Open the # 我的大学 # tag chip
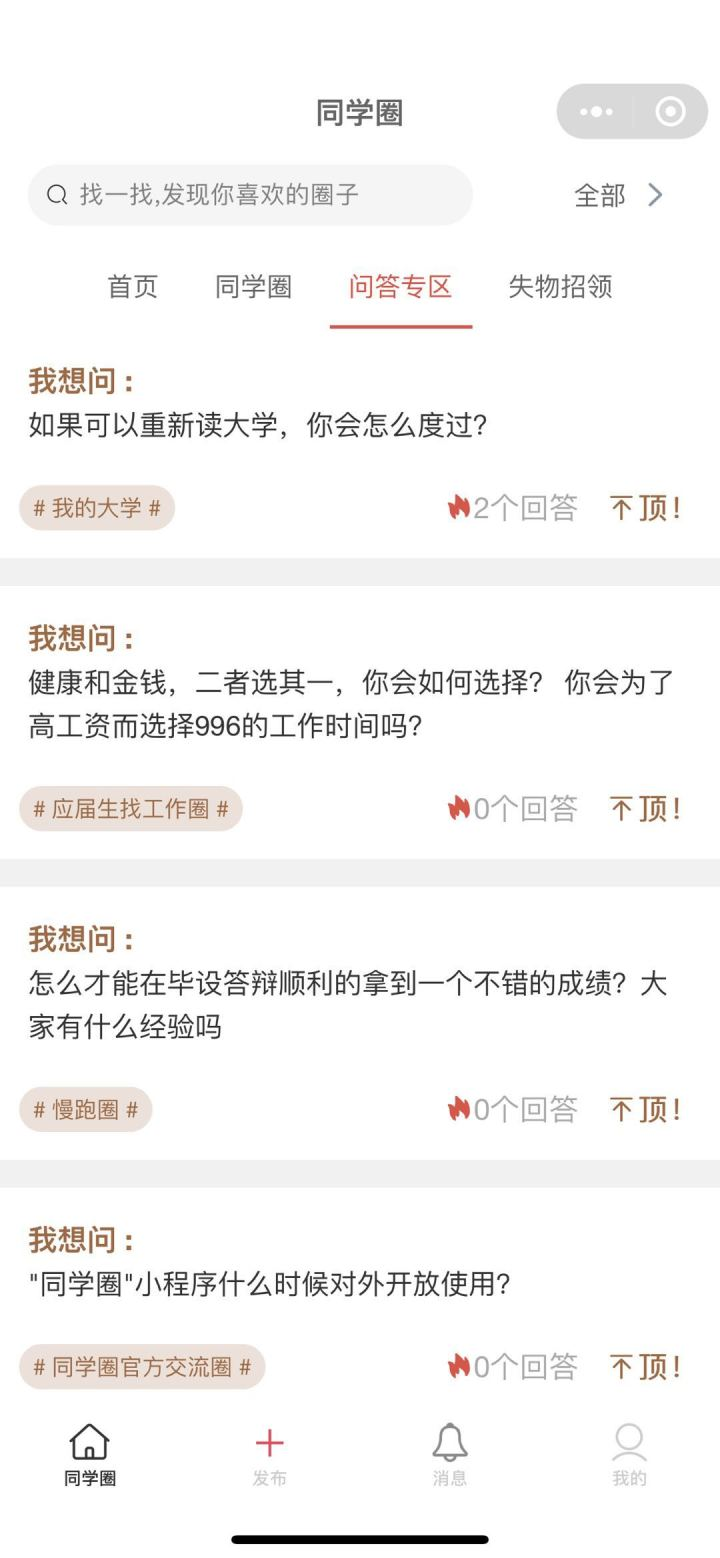 coord(97,508)
